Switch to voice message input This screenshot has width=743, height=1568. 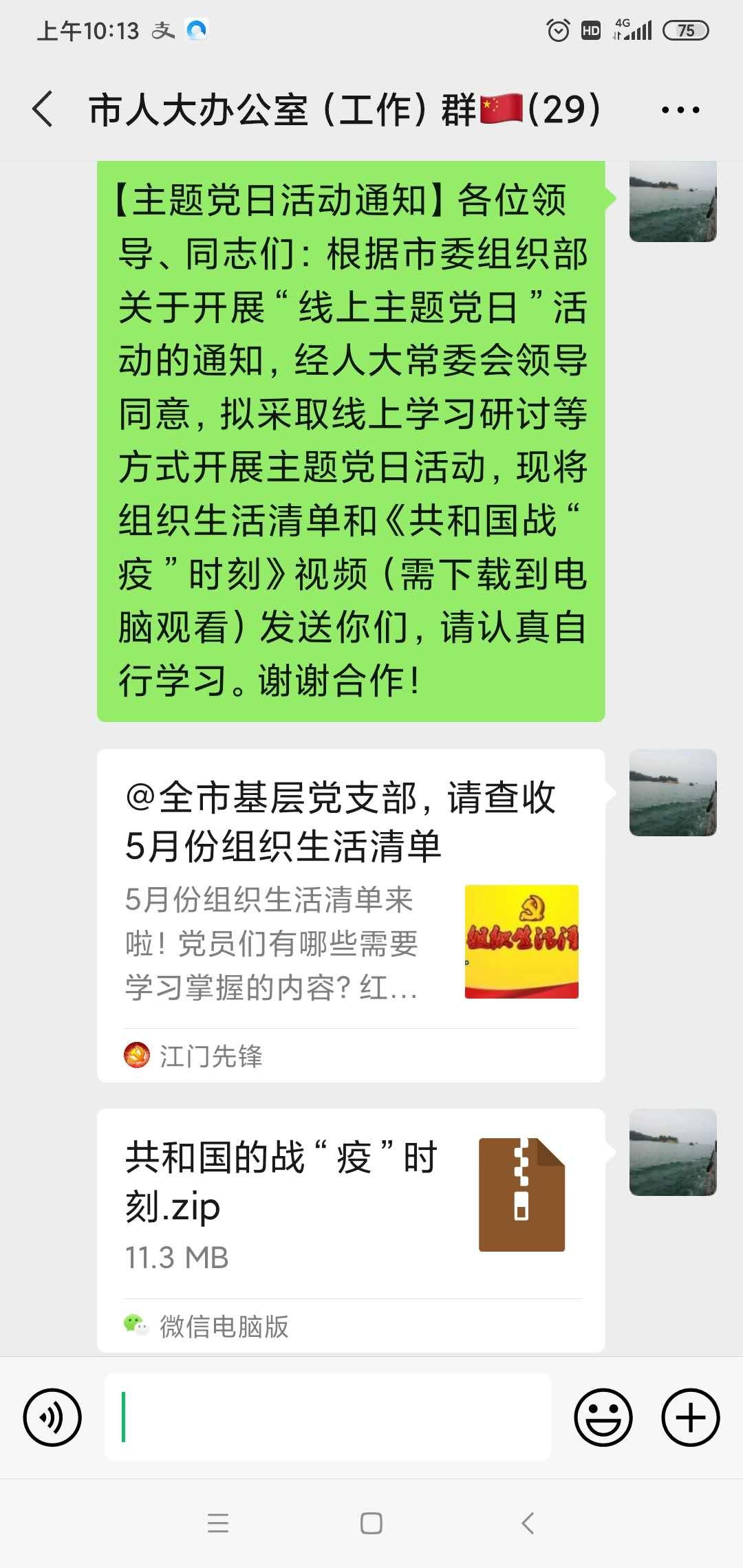(52, 1417)
